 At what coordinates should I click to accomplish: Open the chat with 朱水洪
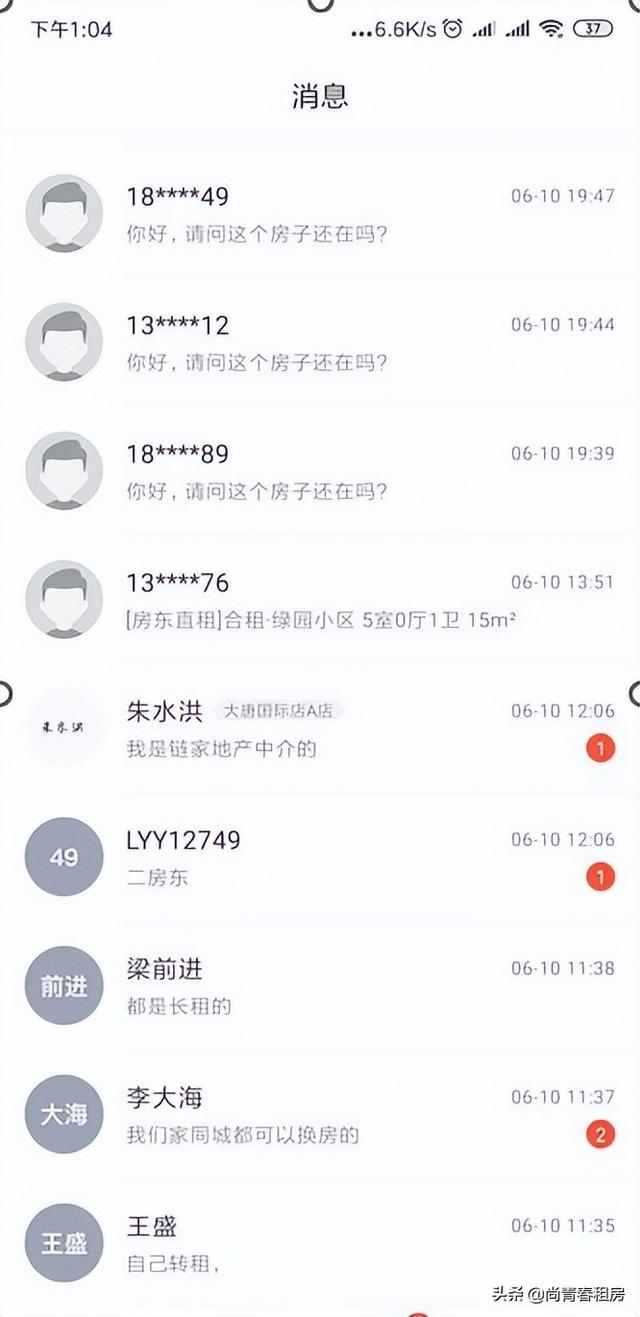(320, 728)
